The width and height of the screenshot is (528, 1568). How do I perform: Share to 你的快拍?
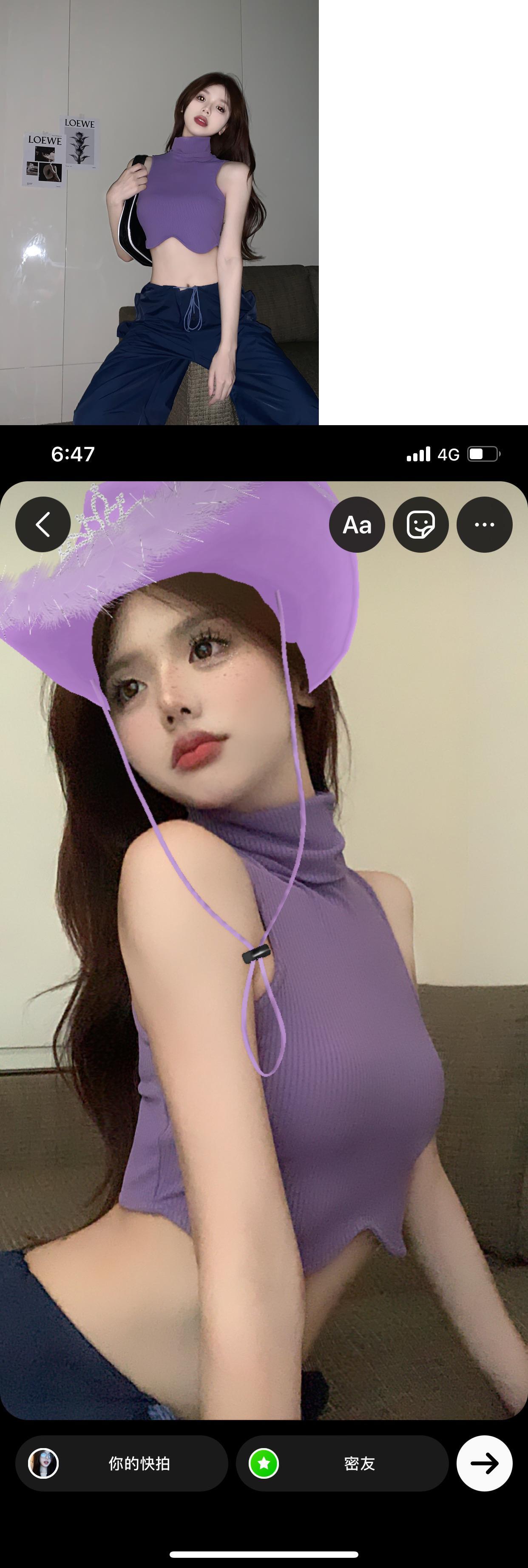(x=122, y=1463)
